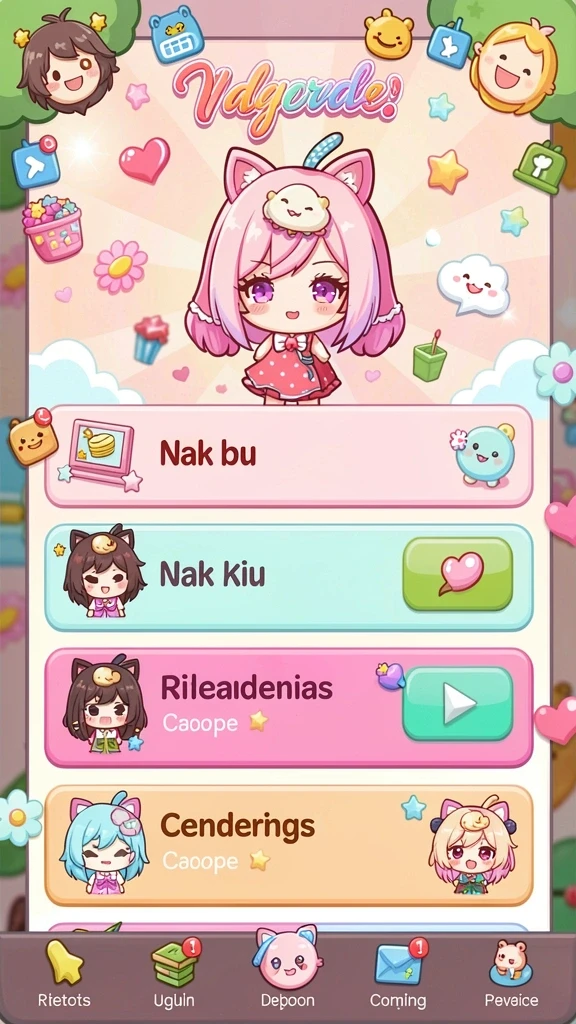Open the Cenderings card
This screenshot has width=576, height=1024.
coord(289,846)
